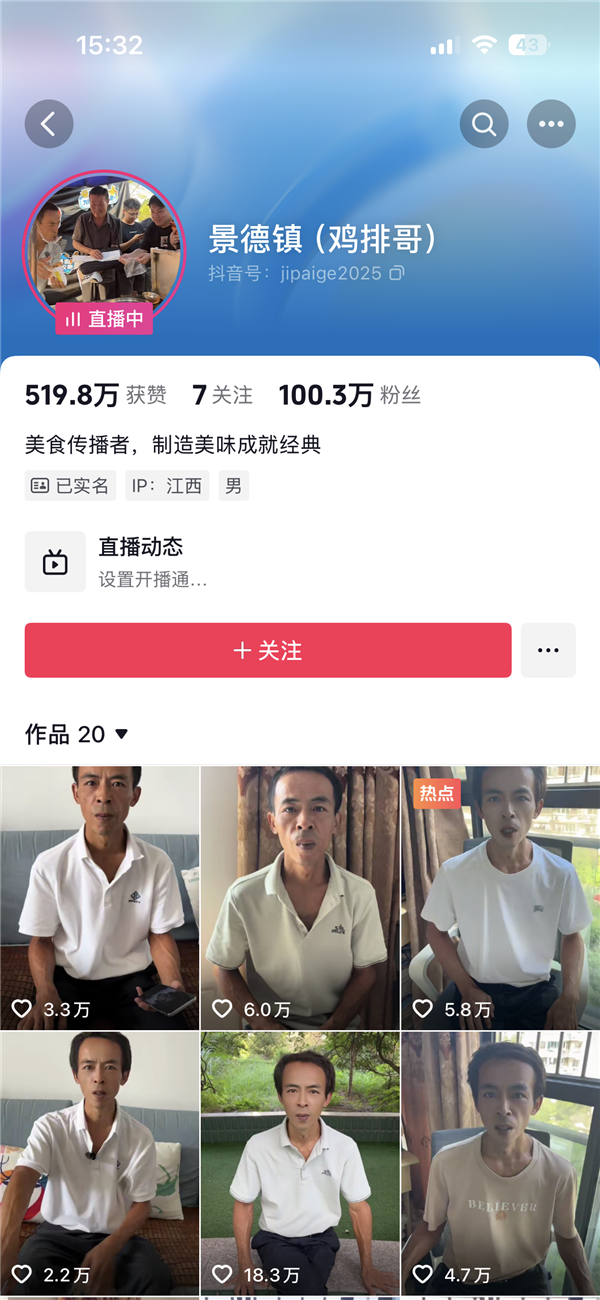Play the video with 6.0万 likes

click(x=300, y=897)
